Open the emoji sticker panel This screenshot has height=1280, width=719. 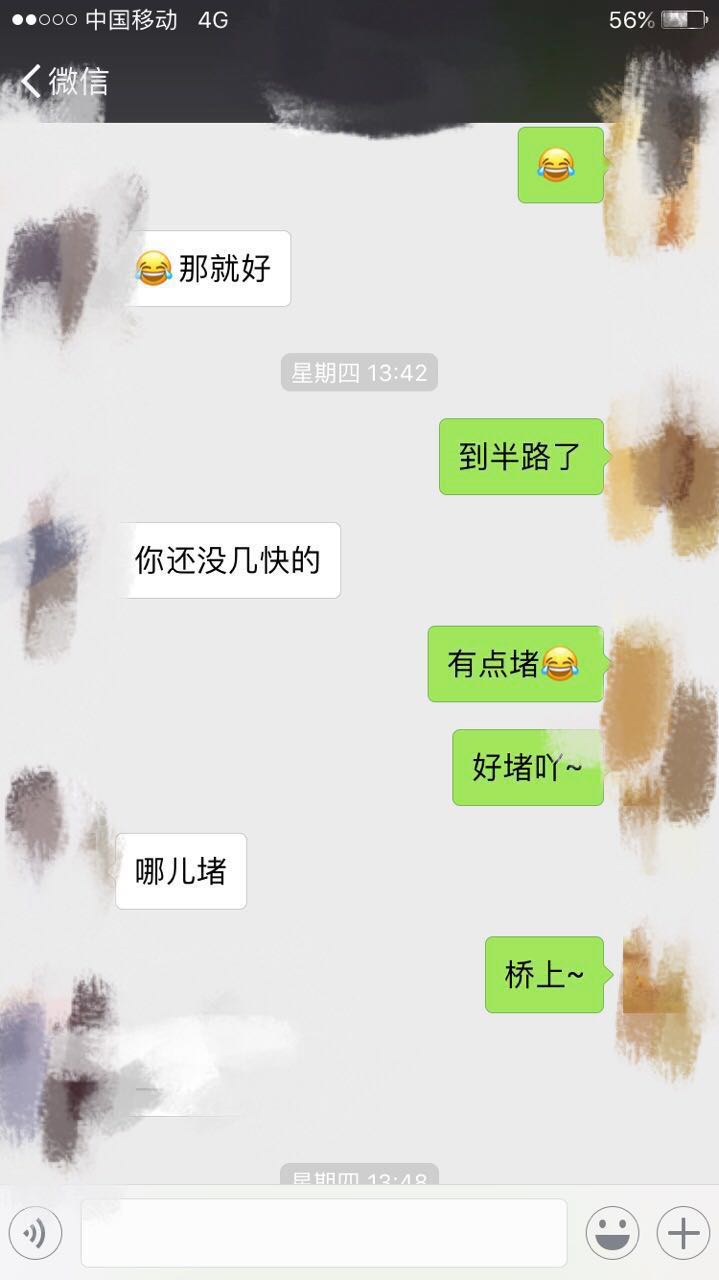612,1234
